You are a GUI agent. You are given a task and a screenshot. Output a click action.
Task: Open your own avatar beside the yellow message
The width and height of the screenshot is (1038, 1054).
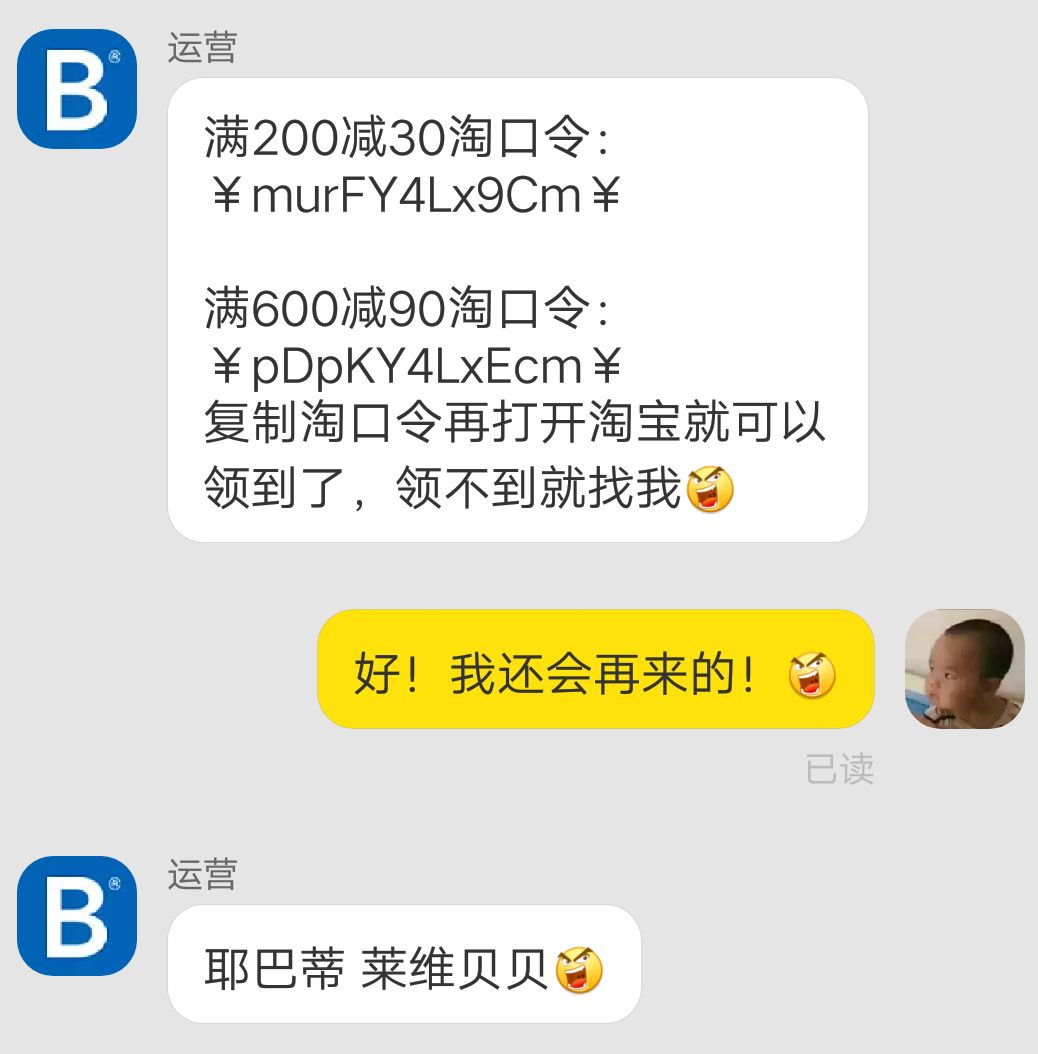[964, 668]
